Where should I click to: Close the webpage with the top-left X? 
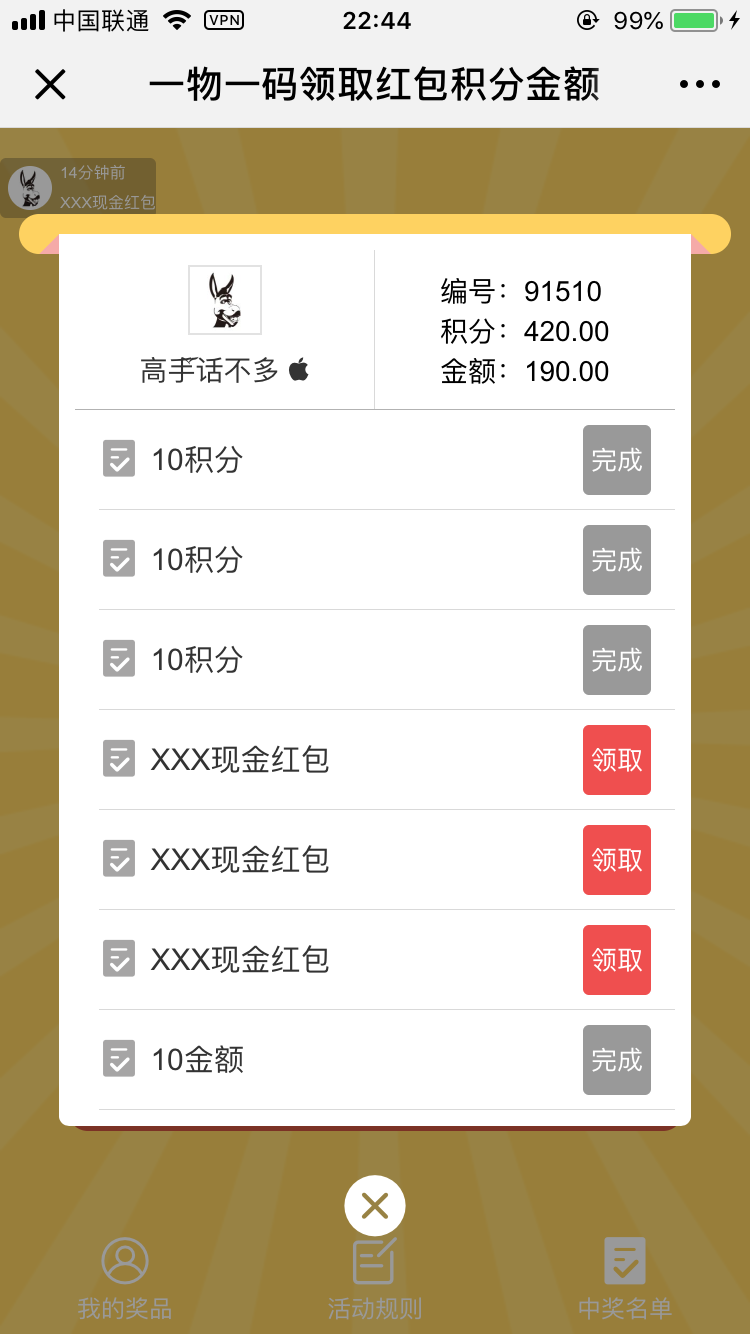[50, 85]
